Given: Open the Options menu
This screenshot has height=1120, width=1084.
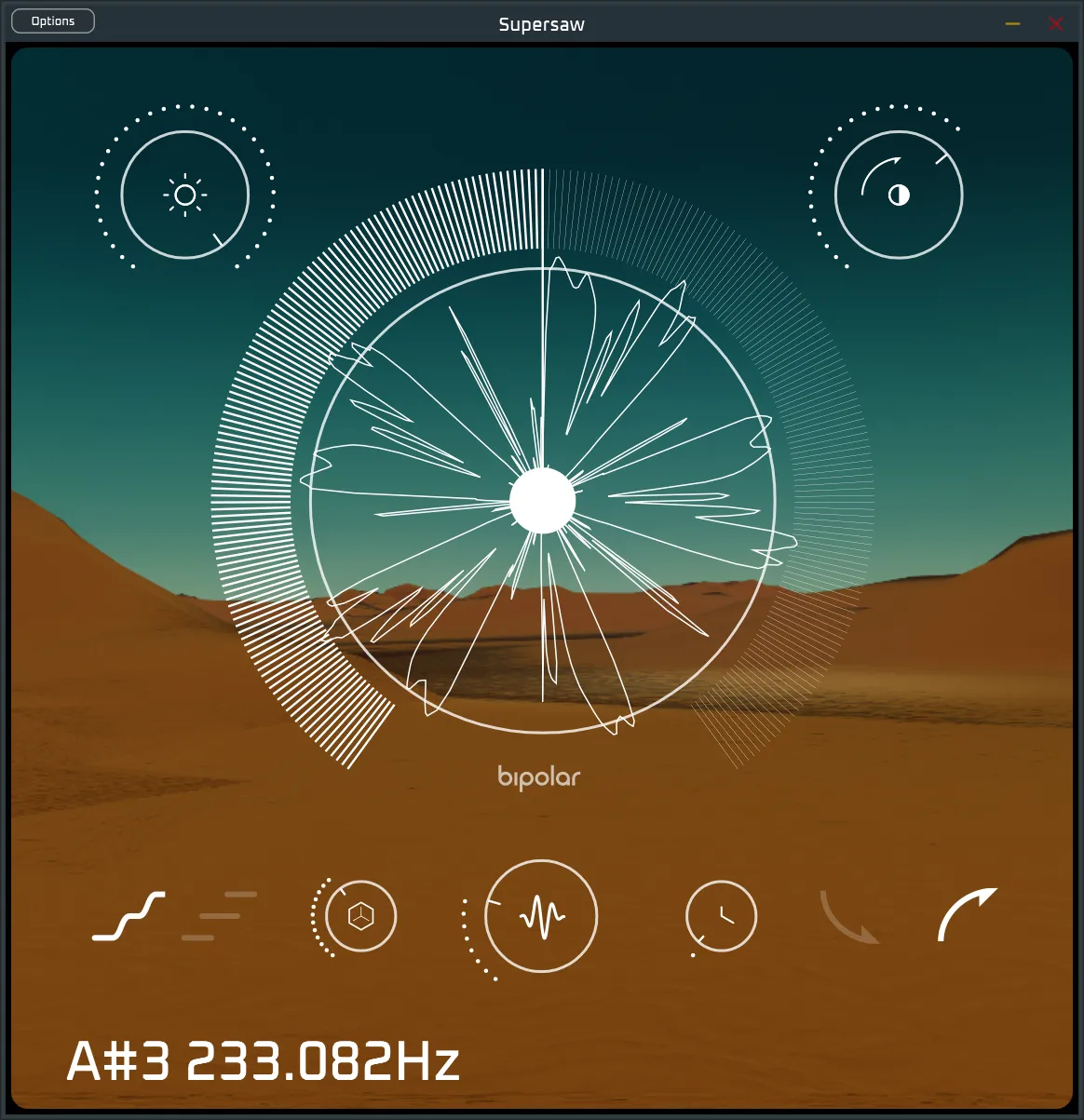Looking at the screenshot, I should click(53, 21).
